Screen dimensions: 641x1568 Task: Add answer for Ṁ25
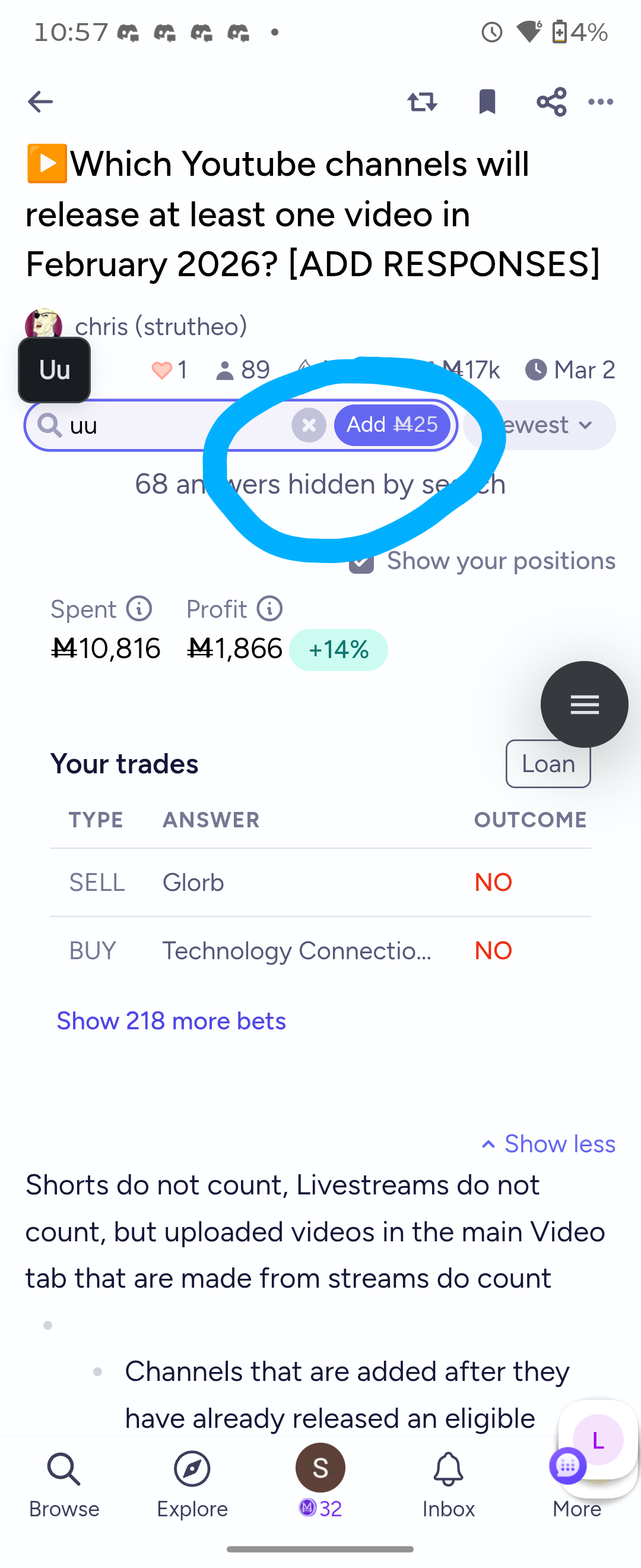(x=392, y=425)
